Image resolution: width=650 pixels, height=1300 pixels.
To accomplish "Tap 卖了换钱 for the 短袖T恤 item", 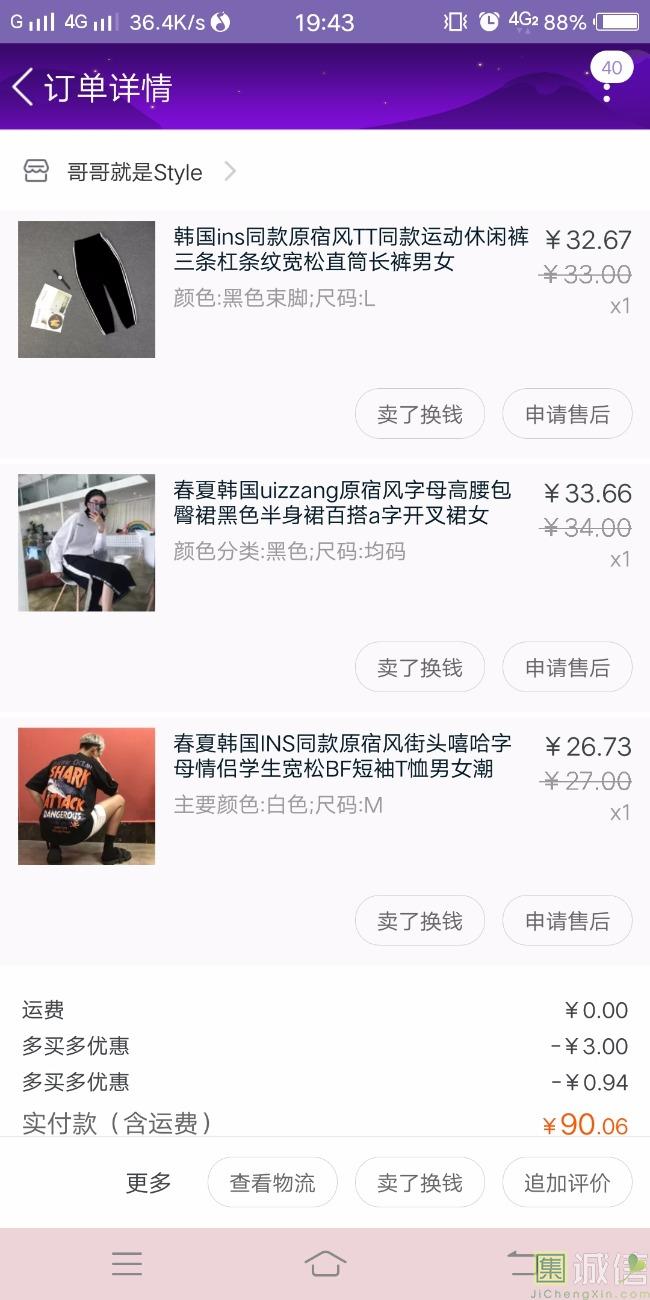I will 419,921.
